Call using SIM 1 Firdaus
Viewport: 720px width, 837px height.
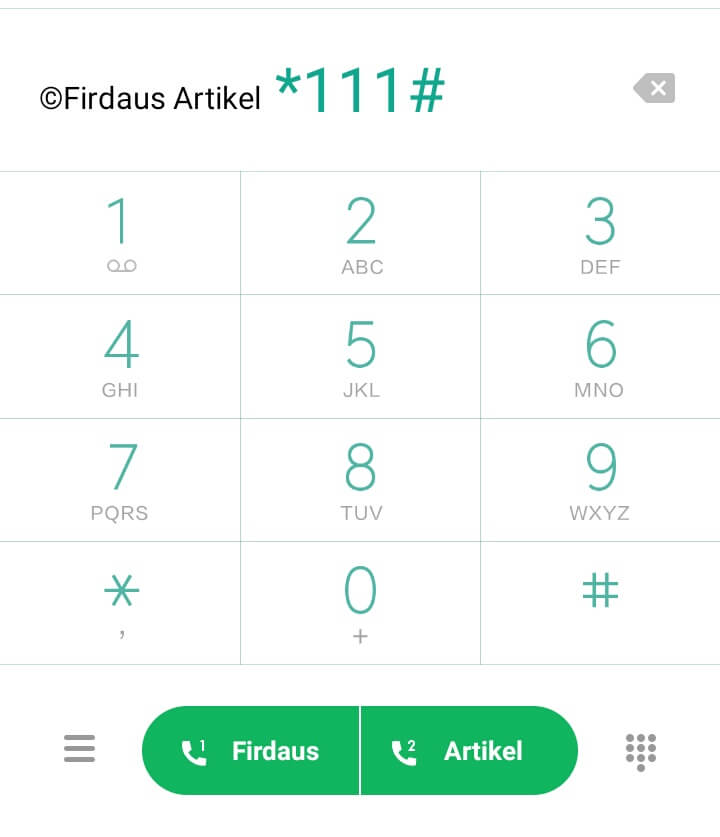(251, 751)
